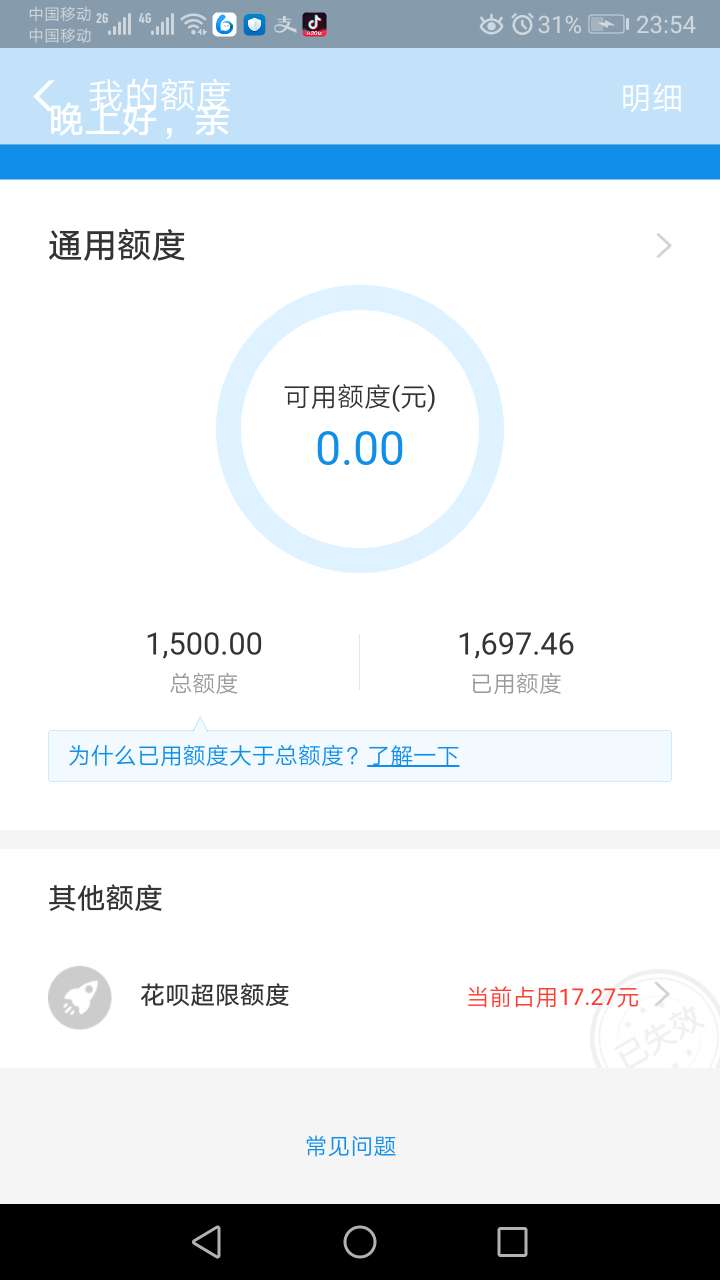The height and width of the screenshot is (1280, 720).
Task: Open the 常见问题 link
Action: point(351,1146)
